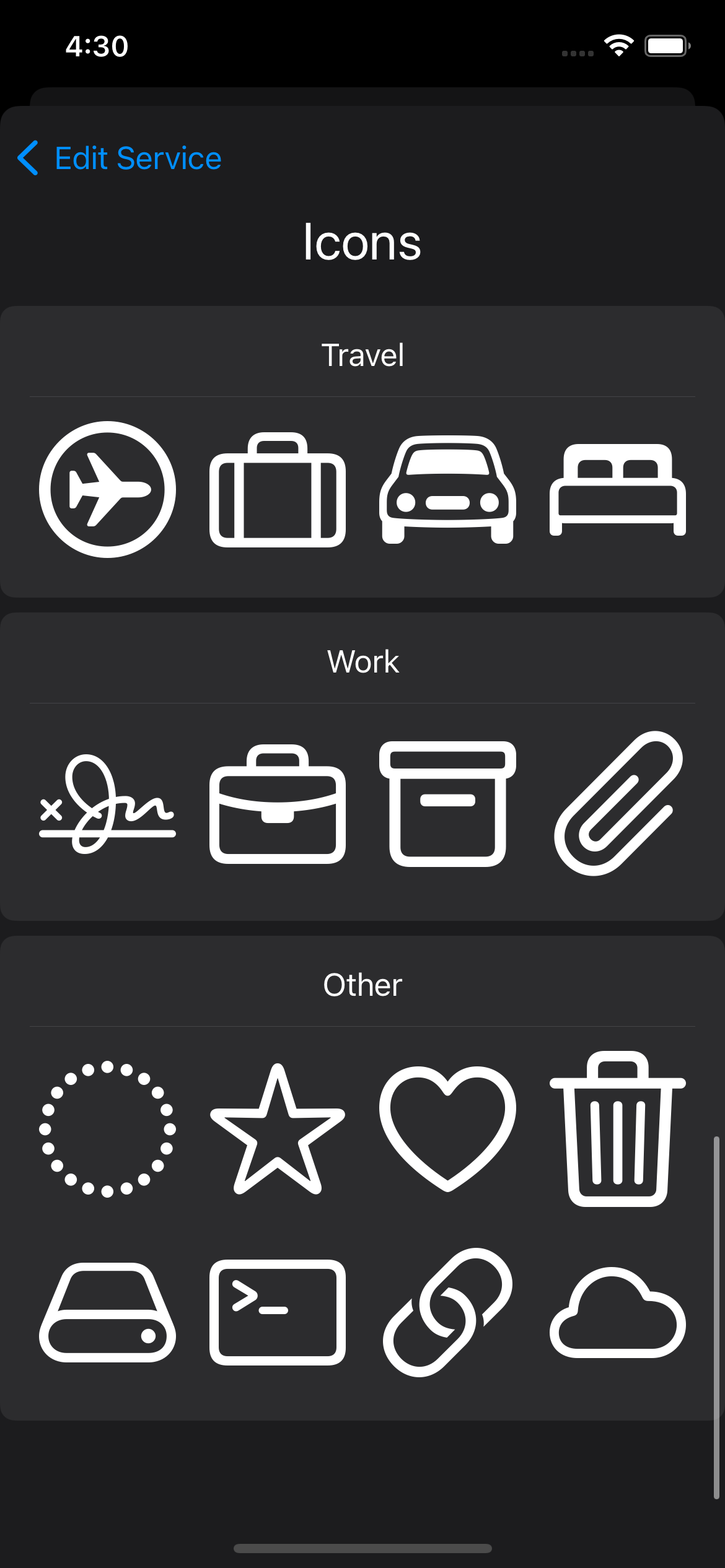Tap the Work section header
This screenshot has width=725, height=1568.
[362, 661]
